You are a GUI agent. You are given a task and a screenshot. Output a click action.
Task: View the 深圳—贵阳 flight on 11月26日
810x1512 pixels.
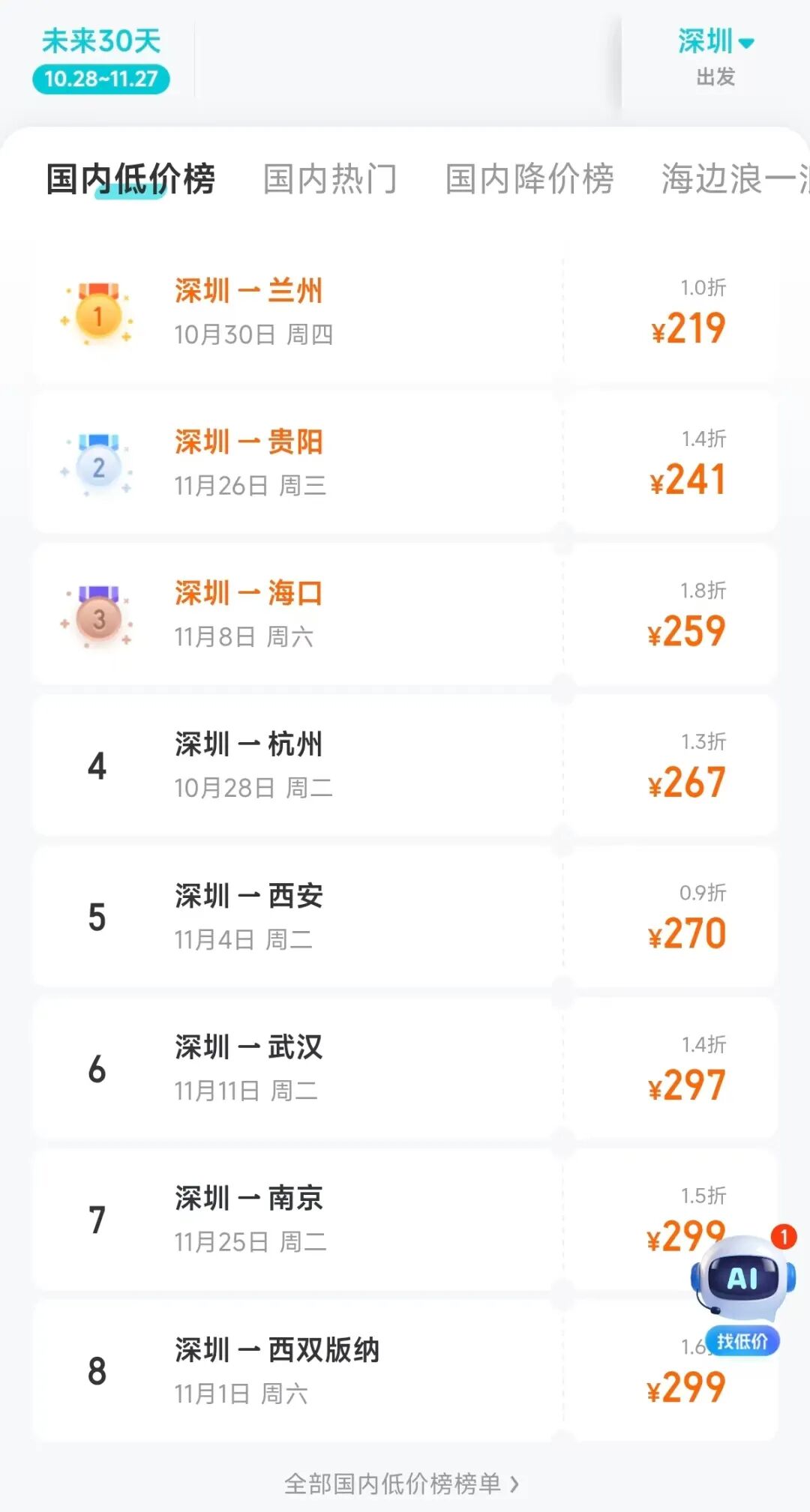coord(405,463)
